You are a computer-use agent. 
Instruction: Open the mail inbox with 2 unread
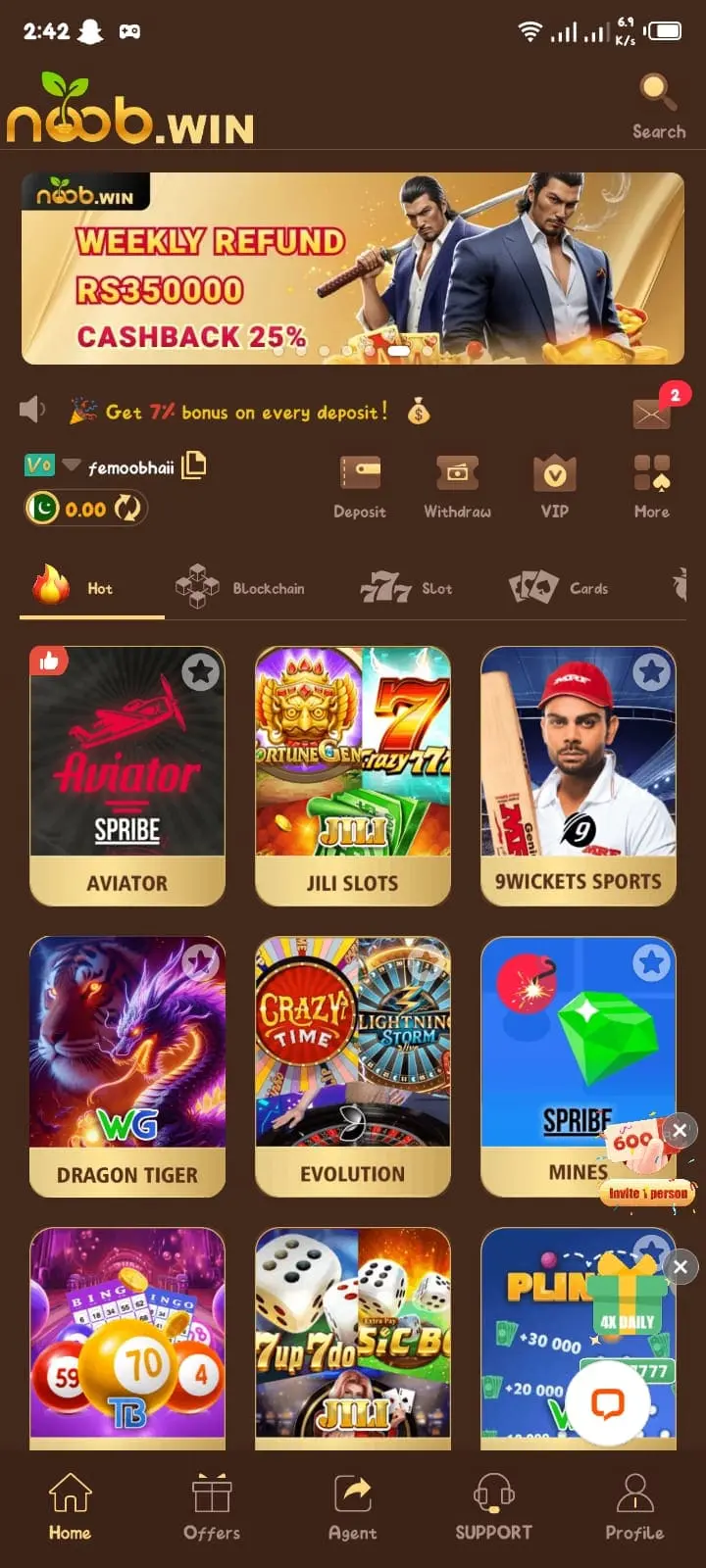pos(652,414)
